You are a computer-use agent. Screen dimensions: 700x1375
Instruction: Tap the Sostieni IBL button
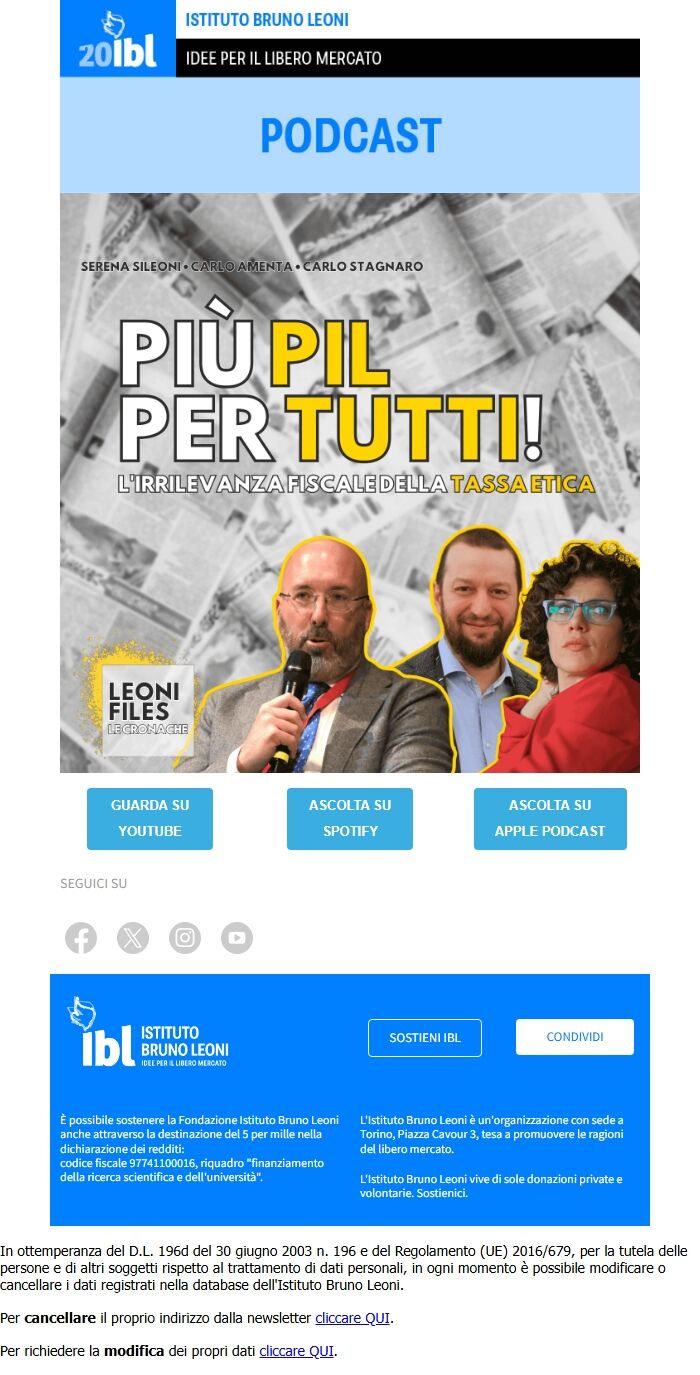(424, 1038)
